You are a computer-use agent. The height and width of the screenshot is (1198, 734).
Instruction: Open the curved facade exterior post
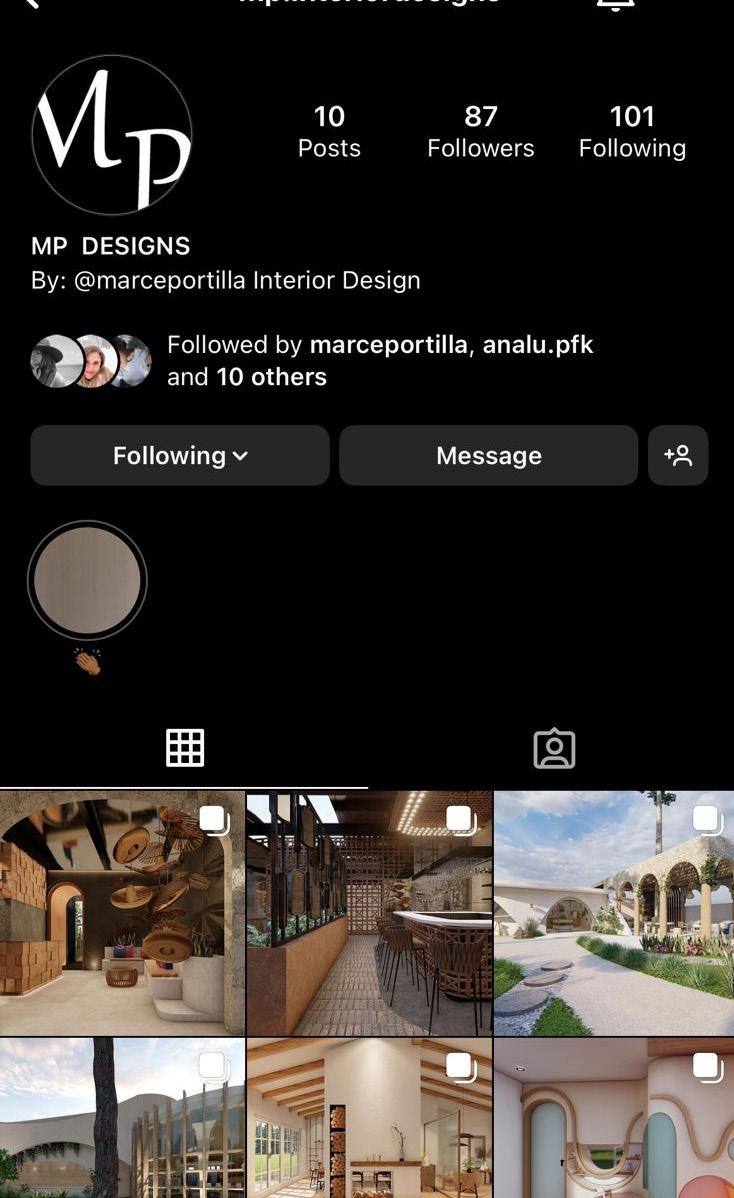(x=122, y=1118)
